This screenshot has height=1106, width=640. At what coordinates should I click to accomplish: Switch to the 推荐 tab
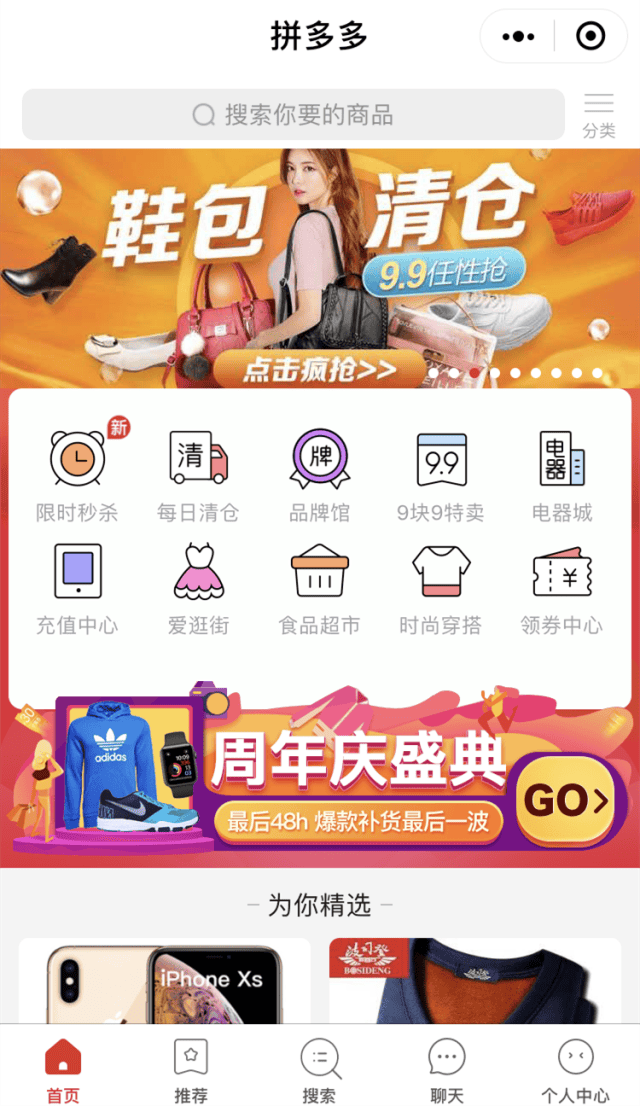(191, 1070)
